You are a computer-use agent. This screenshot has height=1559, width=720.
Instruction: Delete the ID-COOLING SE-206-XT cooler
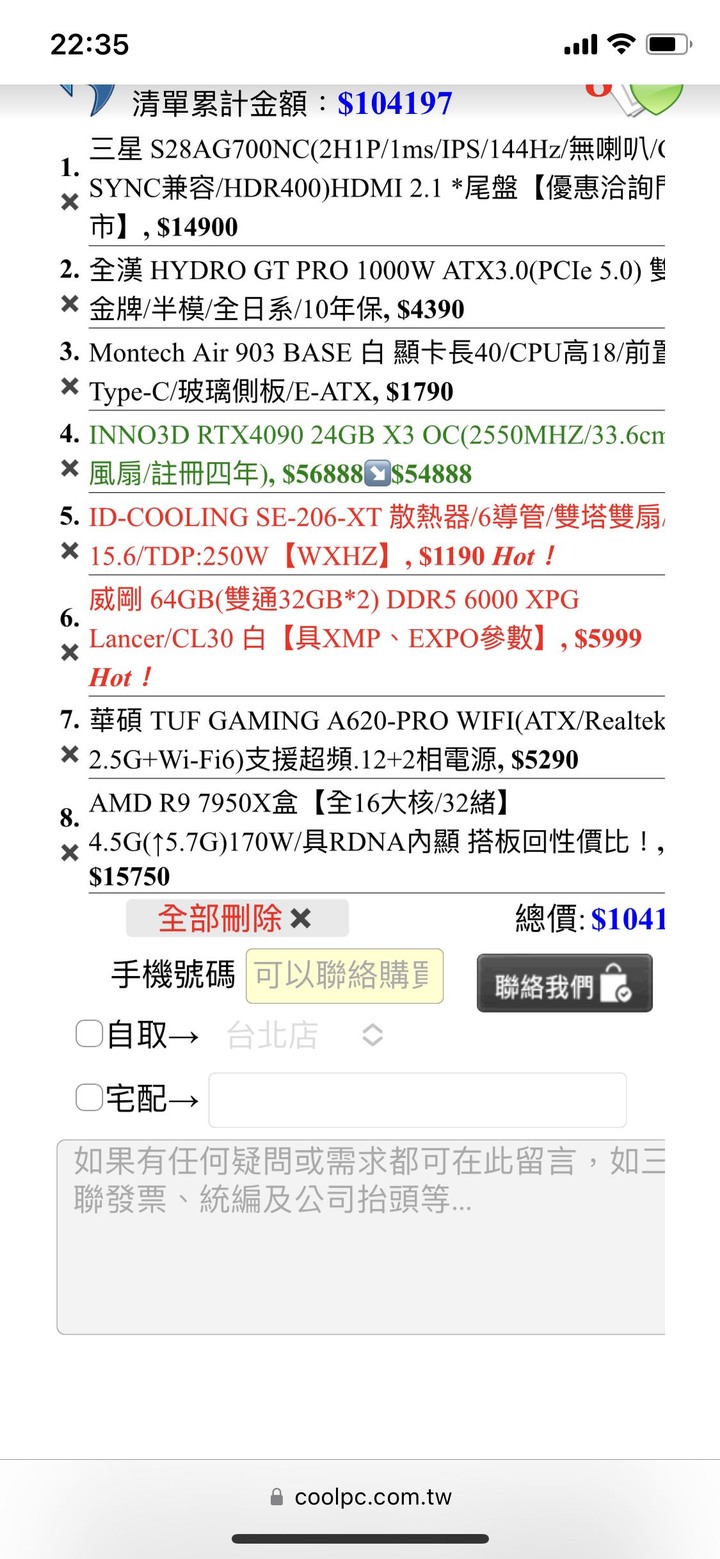click(x=69, y=550)
